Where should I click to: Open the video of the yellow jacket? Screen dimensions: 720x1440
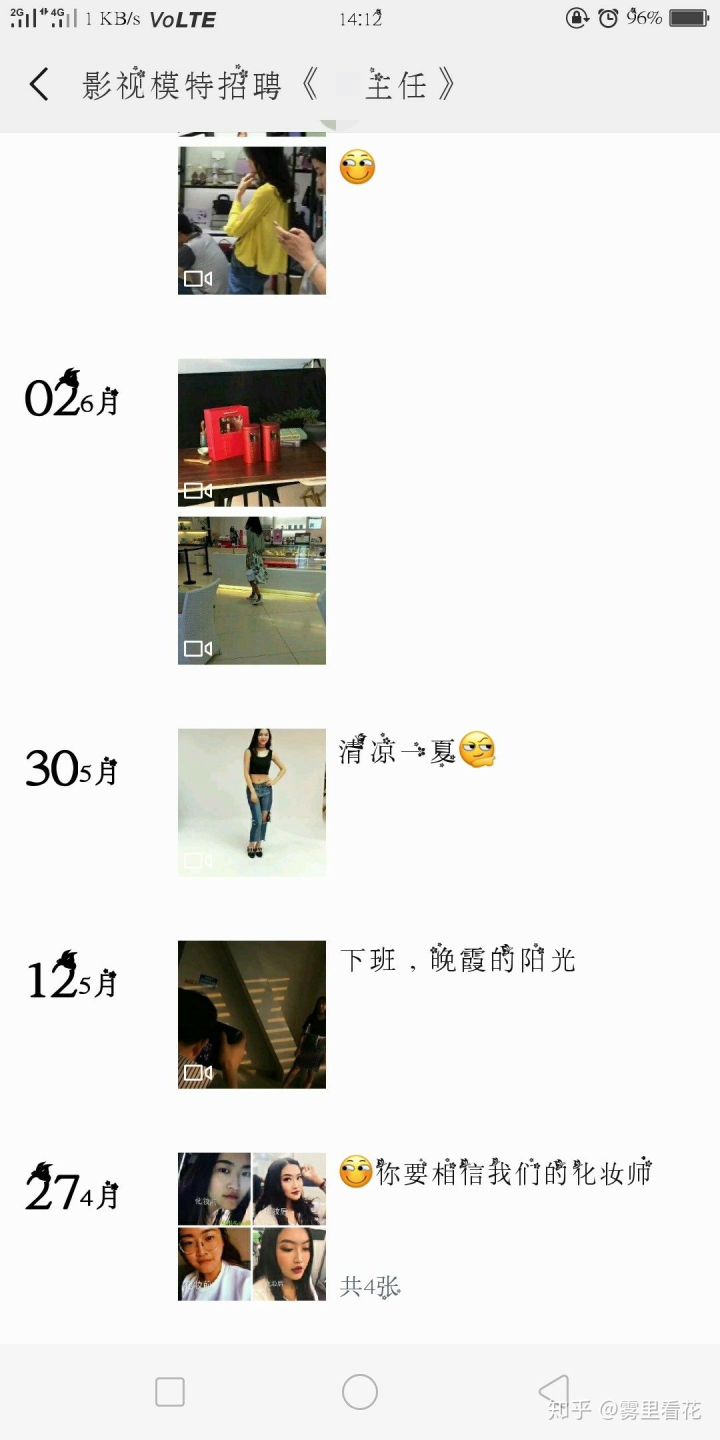tap(252, 220)
